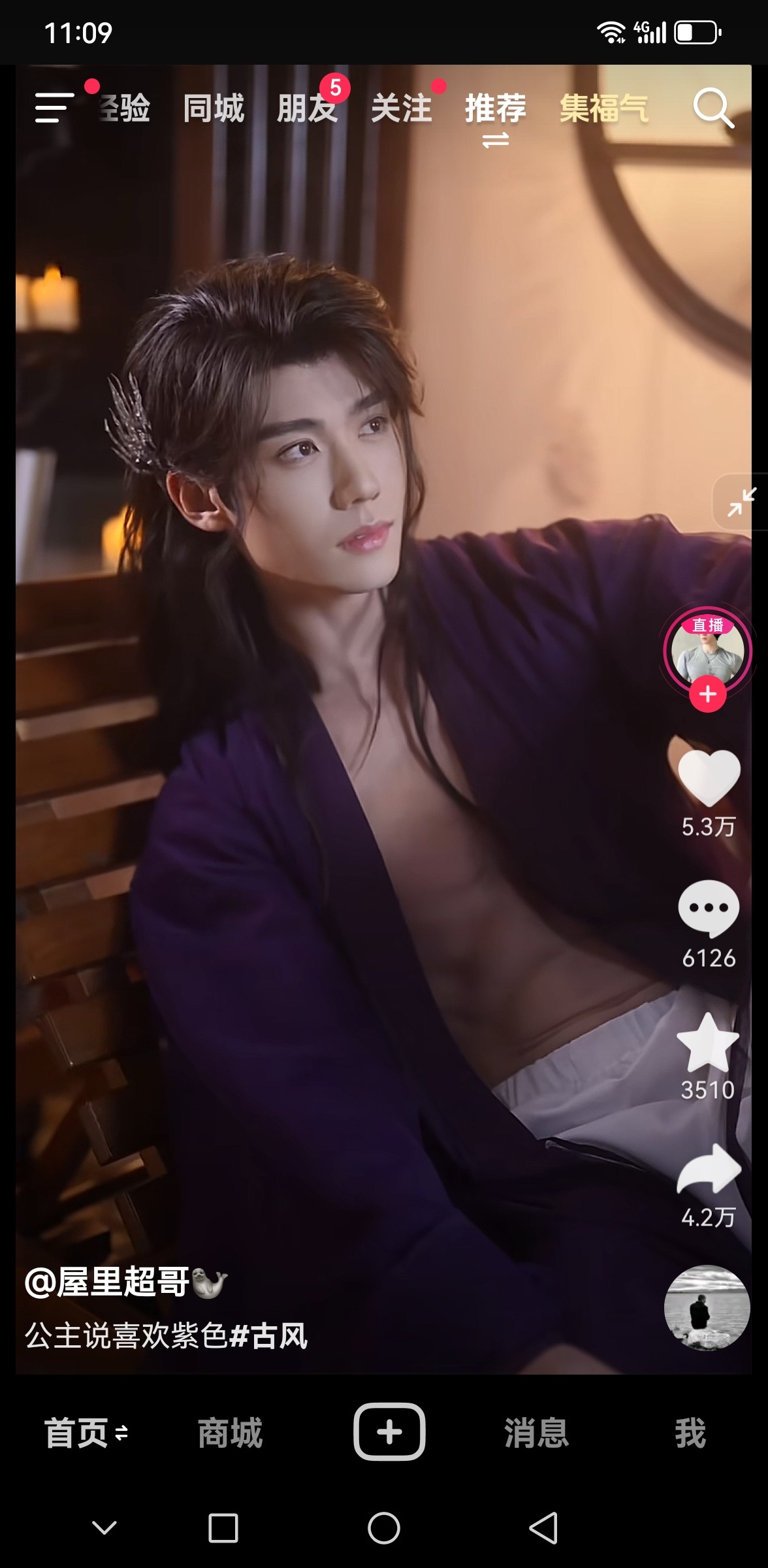Open the 消息 tab

[x=536, y=1433]
